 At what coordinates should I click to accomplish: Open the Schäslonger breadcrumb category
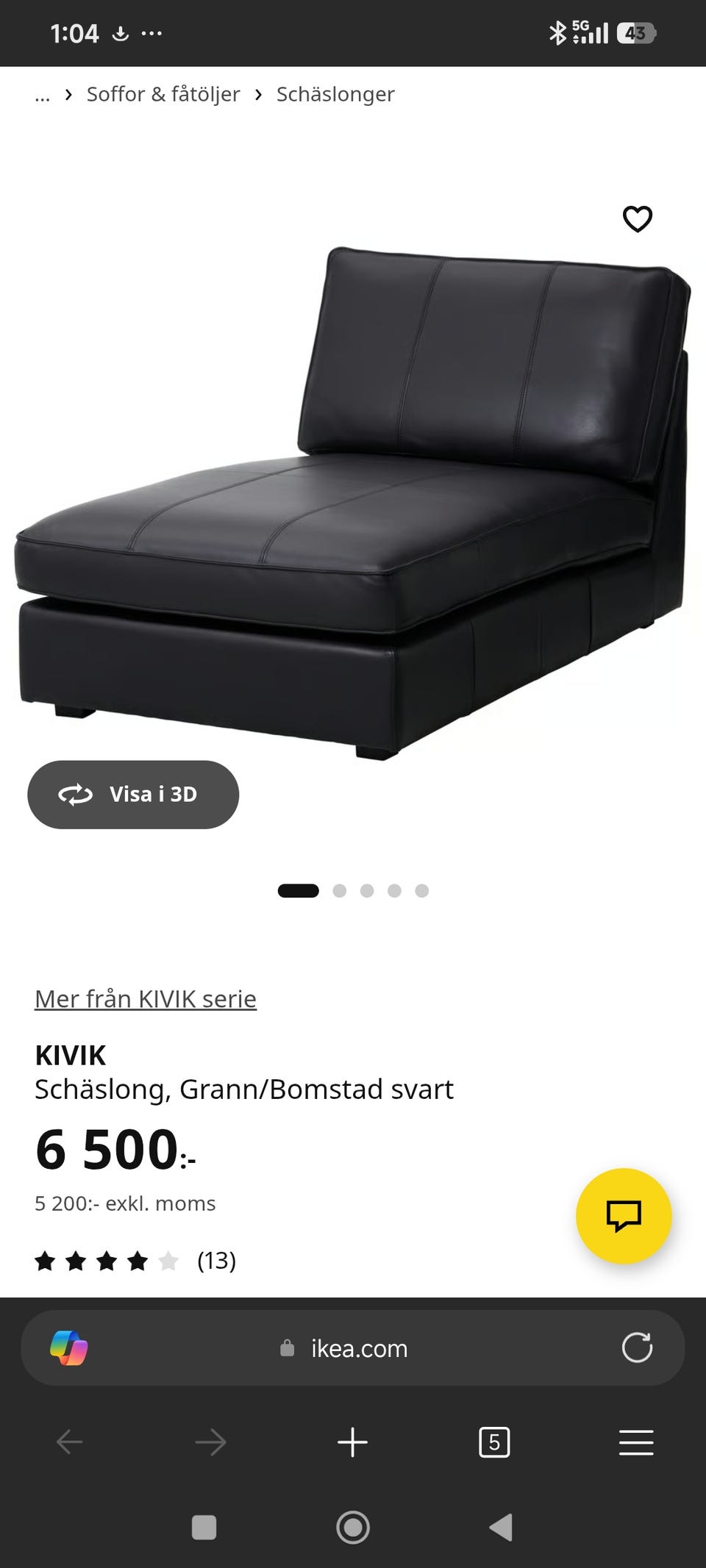point(335,94)
